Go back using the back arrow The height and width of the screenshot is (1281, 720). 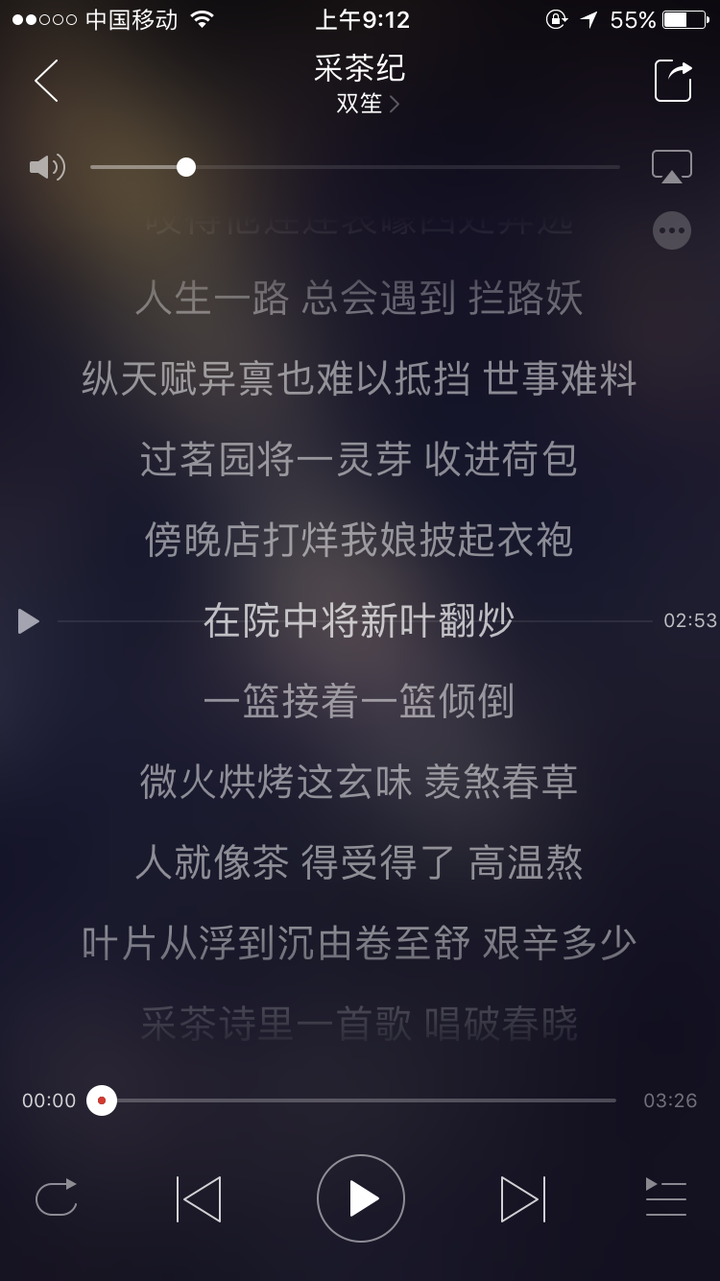click(45, 80)
